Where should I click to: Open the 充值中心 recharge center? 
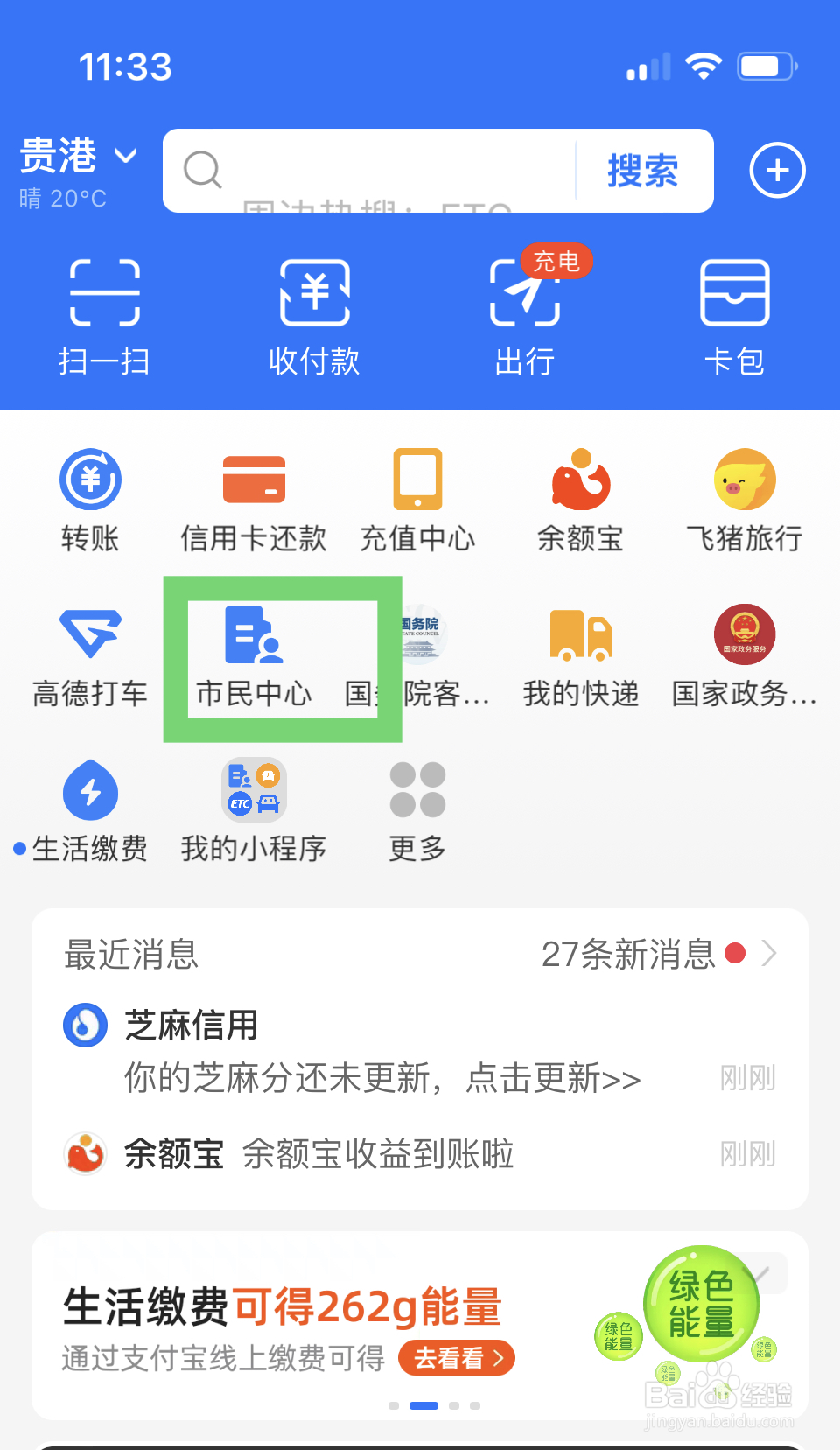pyautogui.click(x=417, y=499)
